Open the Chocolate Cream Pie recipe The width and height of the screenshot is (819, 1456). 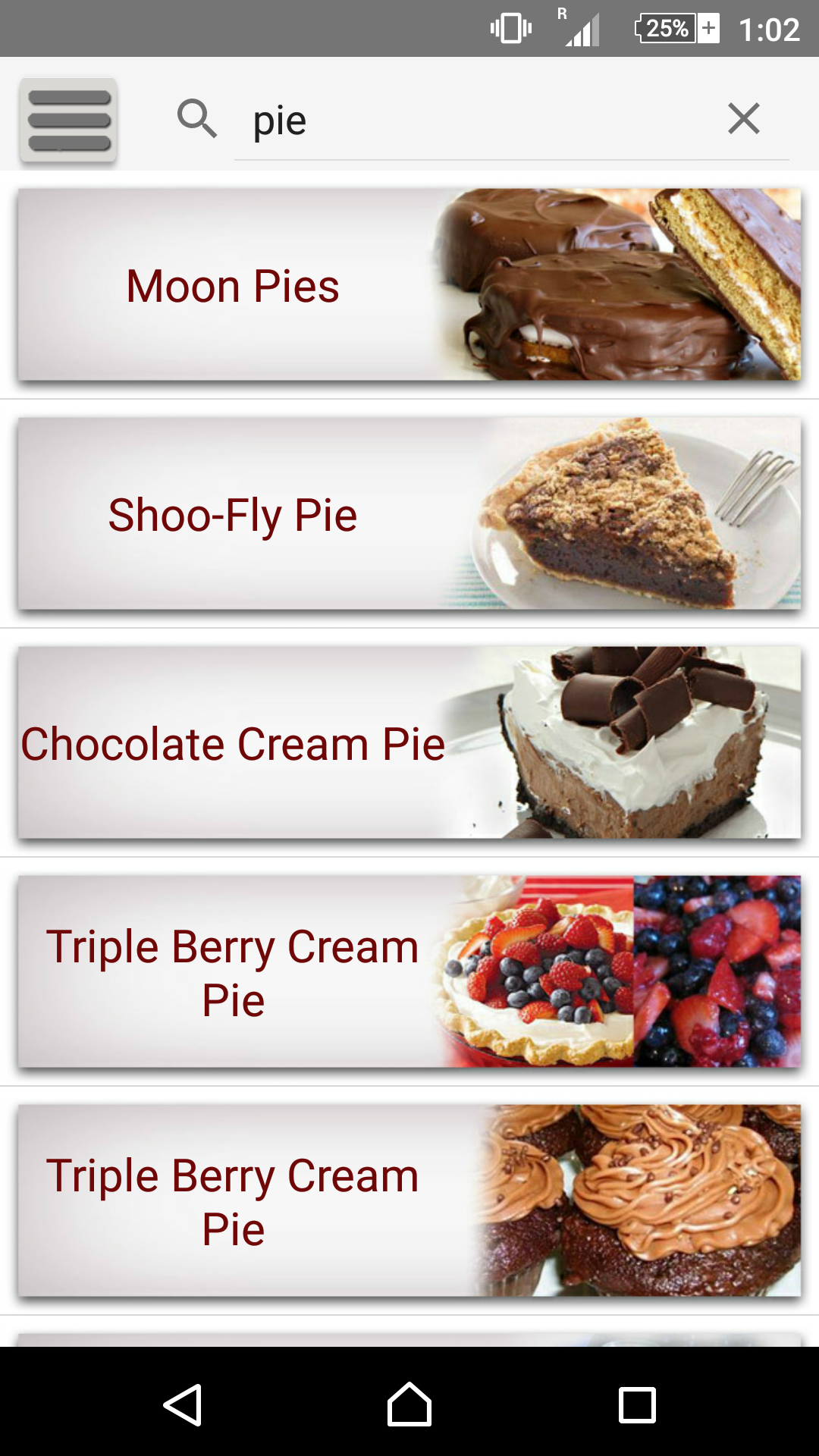(x=232, y=744)
